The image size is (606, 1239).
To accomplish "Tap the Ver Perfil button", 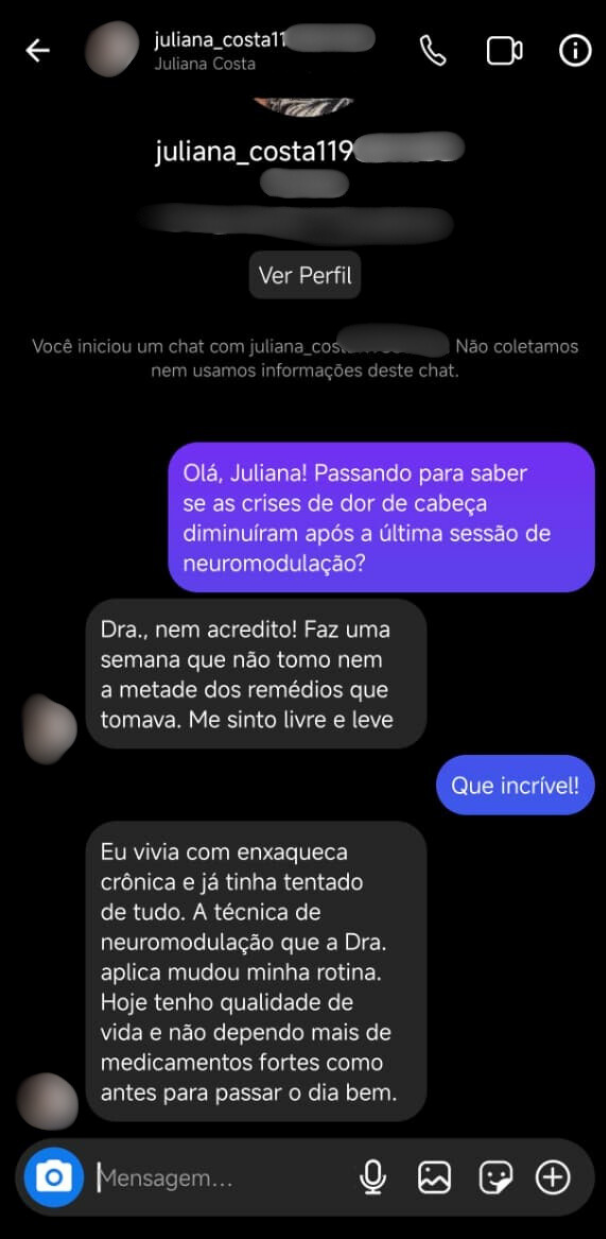I will 305,275.
